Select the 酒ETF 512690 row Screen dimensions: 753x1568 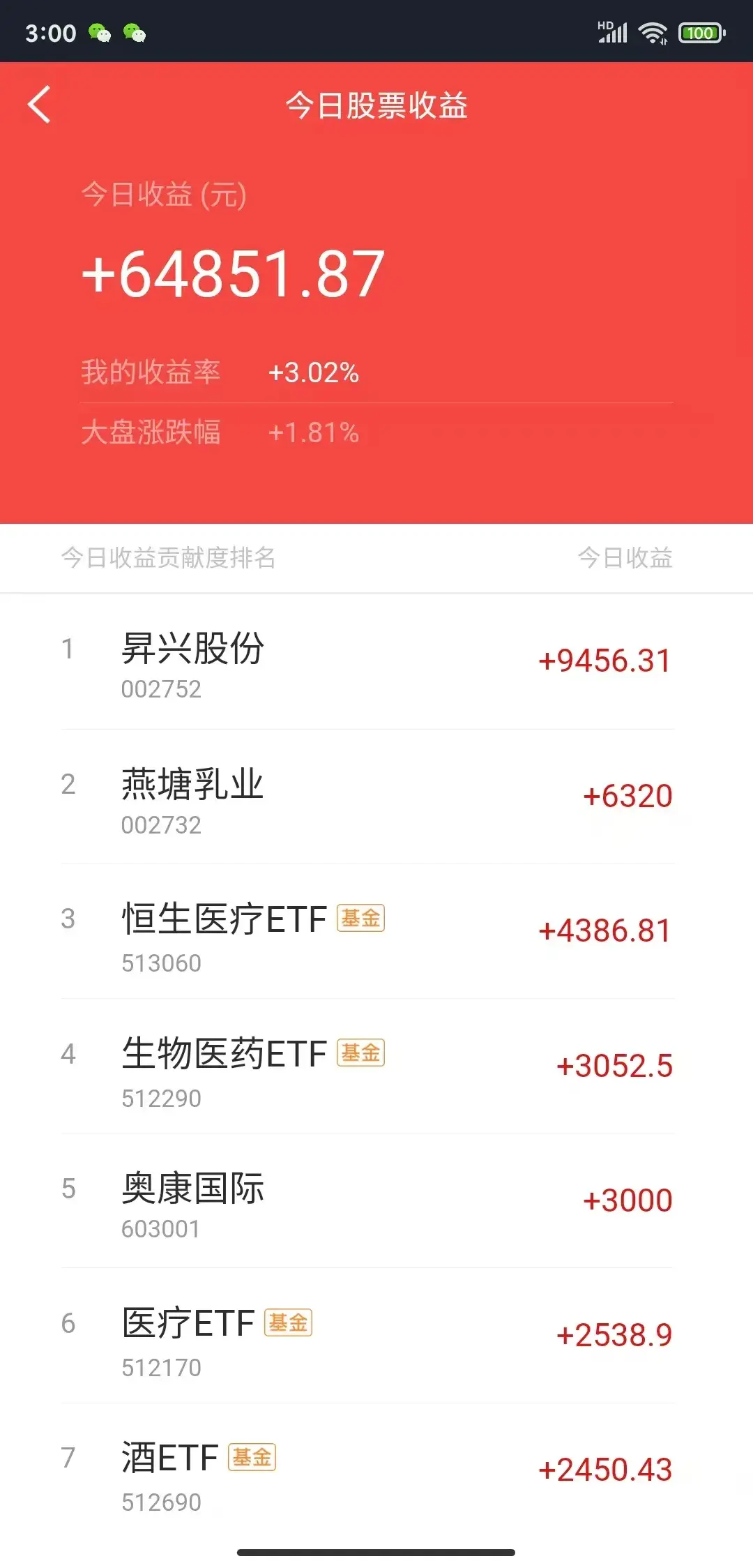pyautogui.click(x=376, y=1470)
